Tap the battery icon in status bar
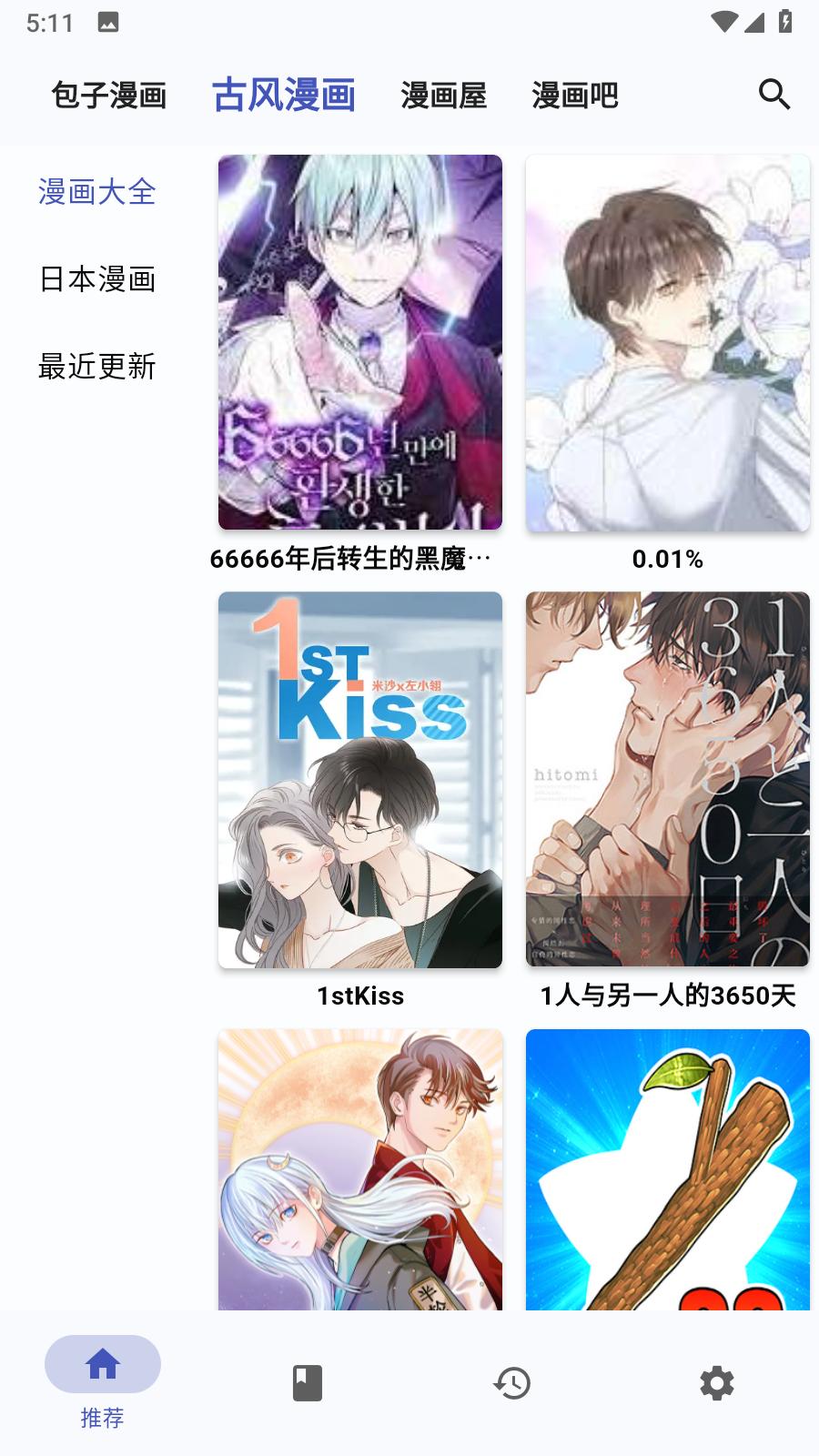The height and width of the screenshot is (1456, 819). pos(784,20)
